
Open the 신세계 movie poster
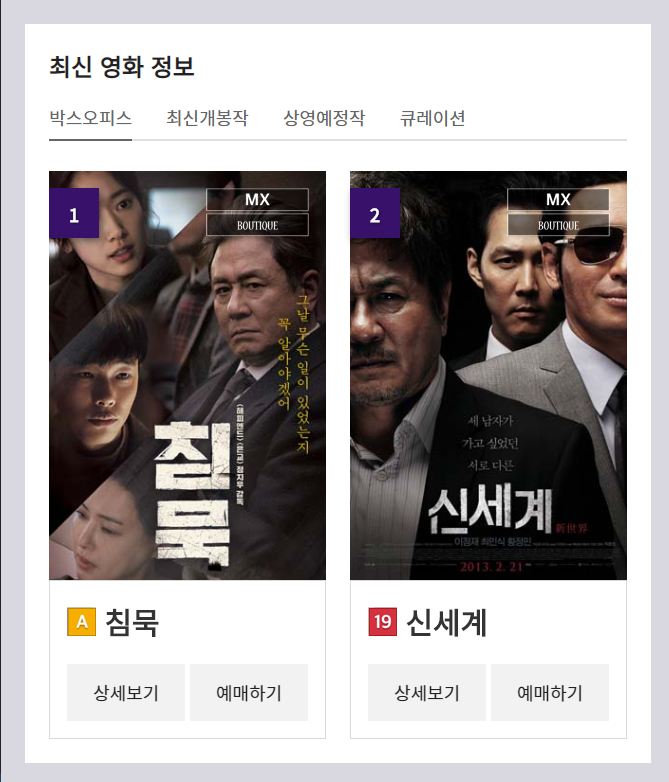(x=488, y=375)
